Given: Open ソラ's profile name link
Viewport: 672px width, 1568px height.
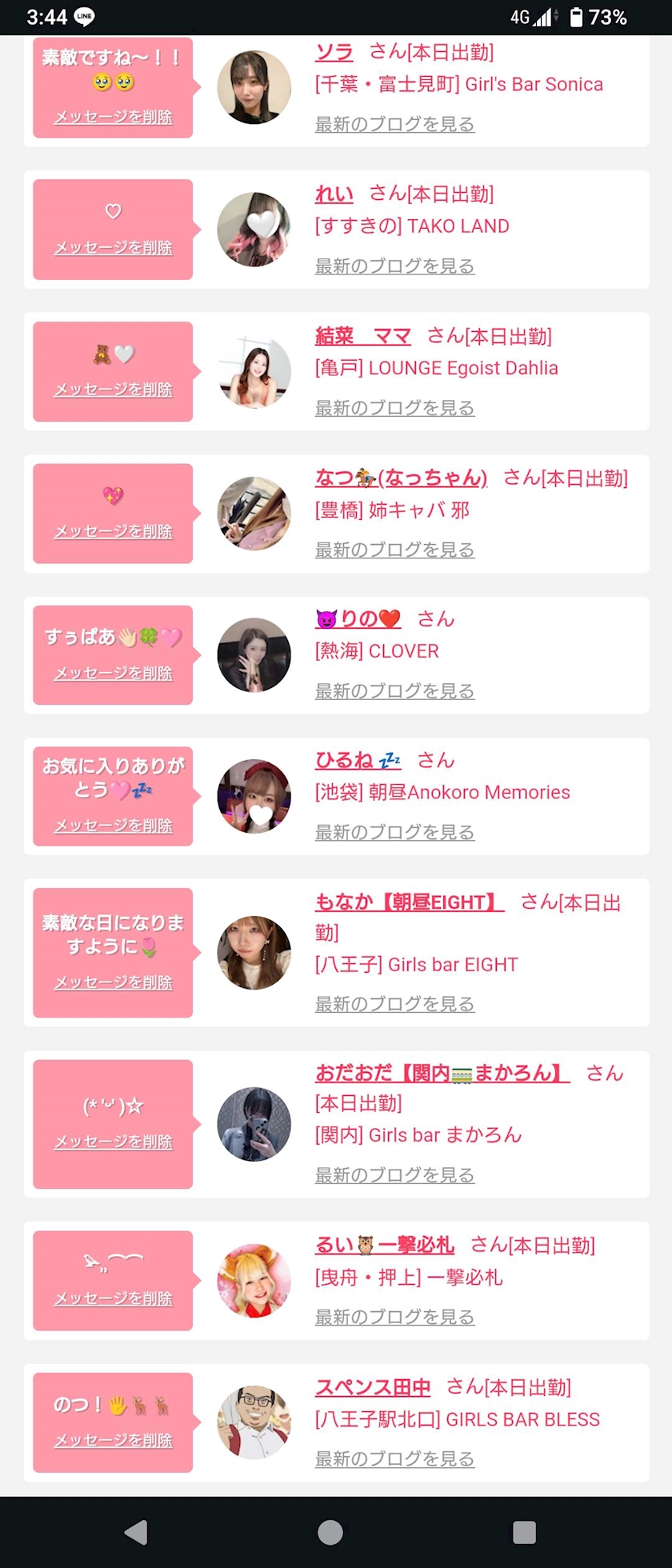Looking at the screenshot, I should pos(334,53).
